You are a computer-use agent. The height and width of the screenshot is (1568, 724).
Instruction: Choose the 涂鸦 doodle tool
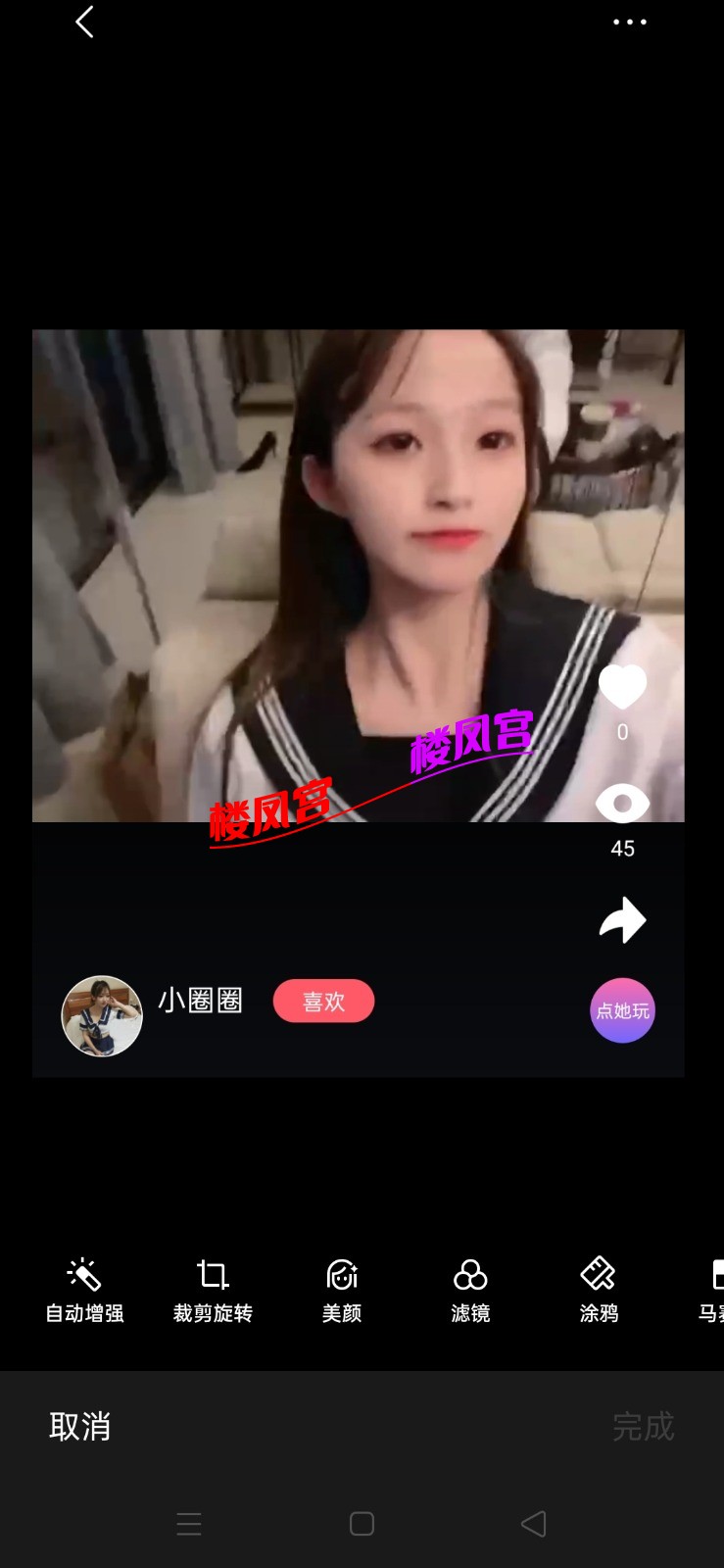599,1291
